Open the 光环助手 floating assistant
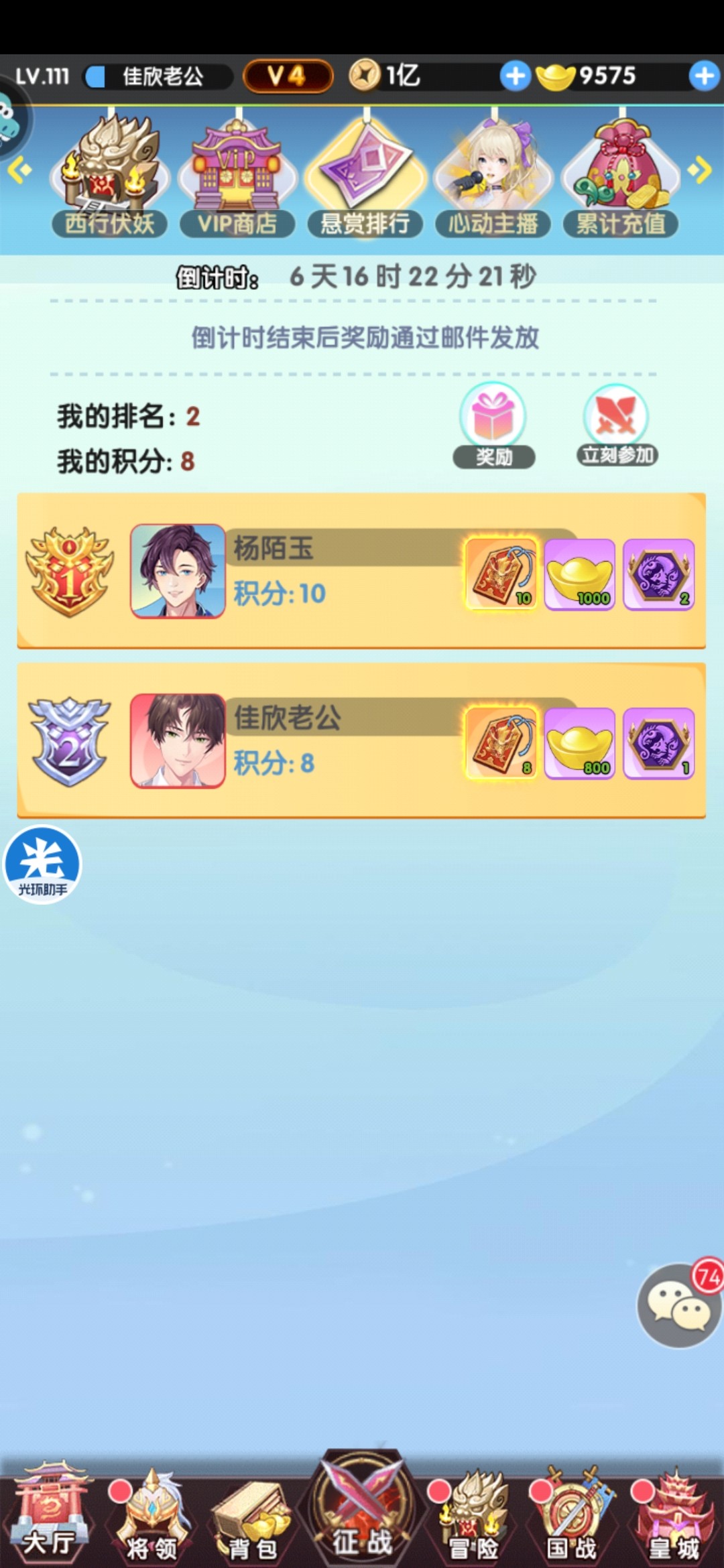Image resolution: width=724 pixels, height=1568 pixels. [x=42, y=864]
